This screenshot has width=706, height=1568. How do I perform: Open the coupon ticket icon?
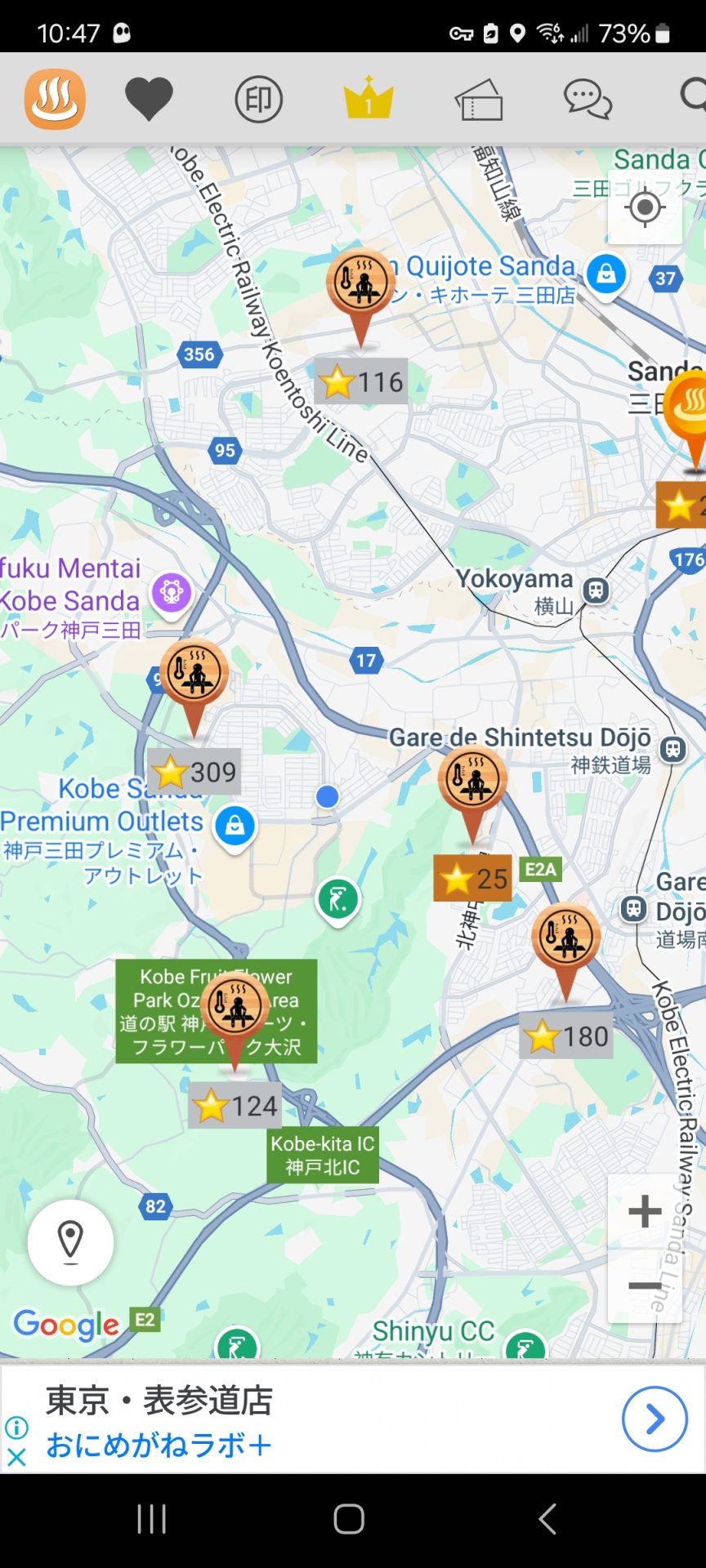478,100
